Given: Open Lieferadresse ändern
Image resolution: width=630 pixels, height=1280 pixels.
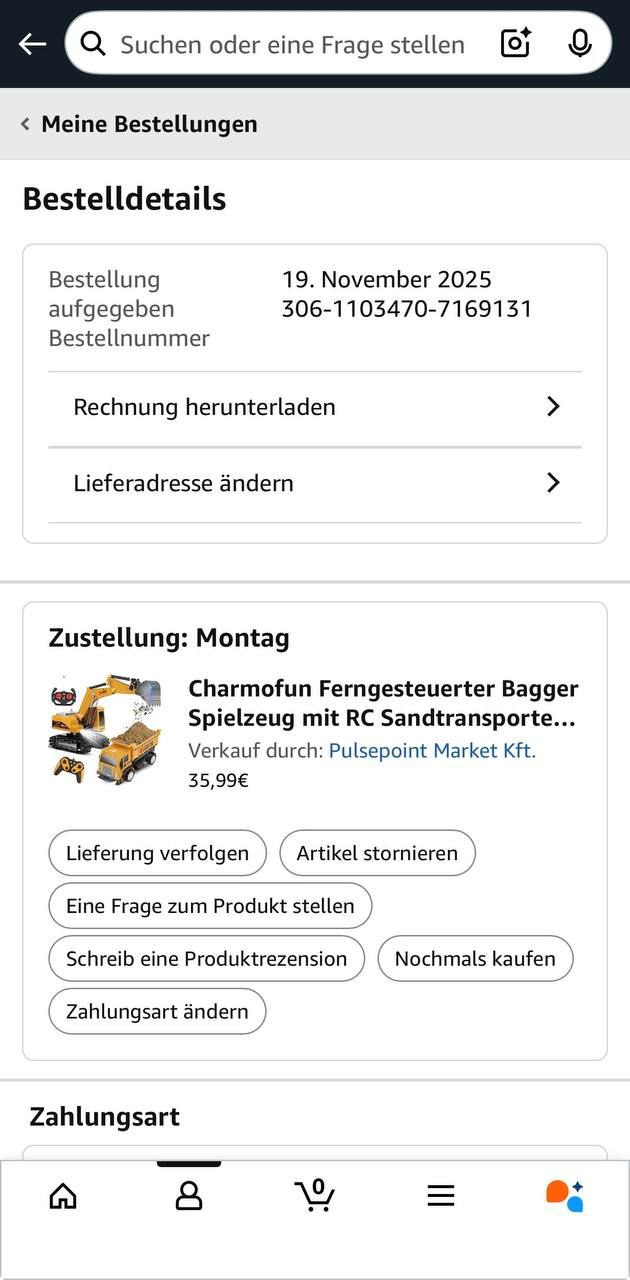Looking at the screenshot, I should tap(315, 484).
